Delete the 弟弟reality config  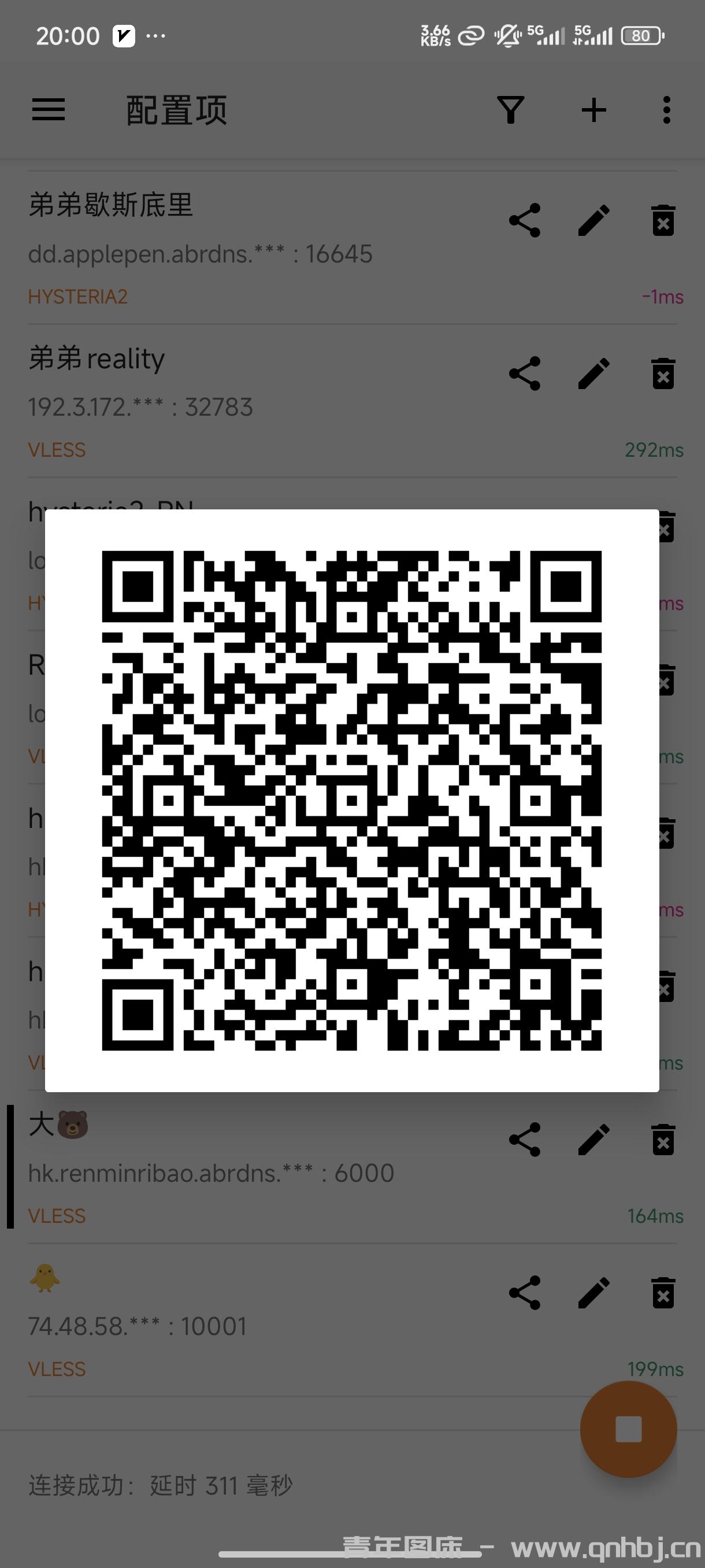[663, 373]
